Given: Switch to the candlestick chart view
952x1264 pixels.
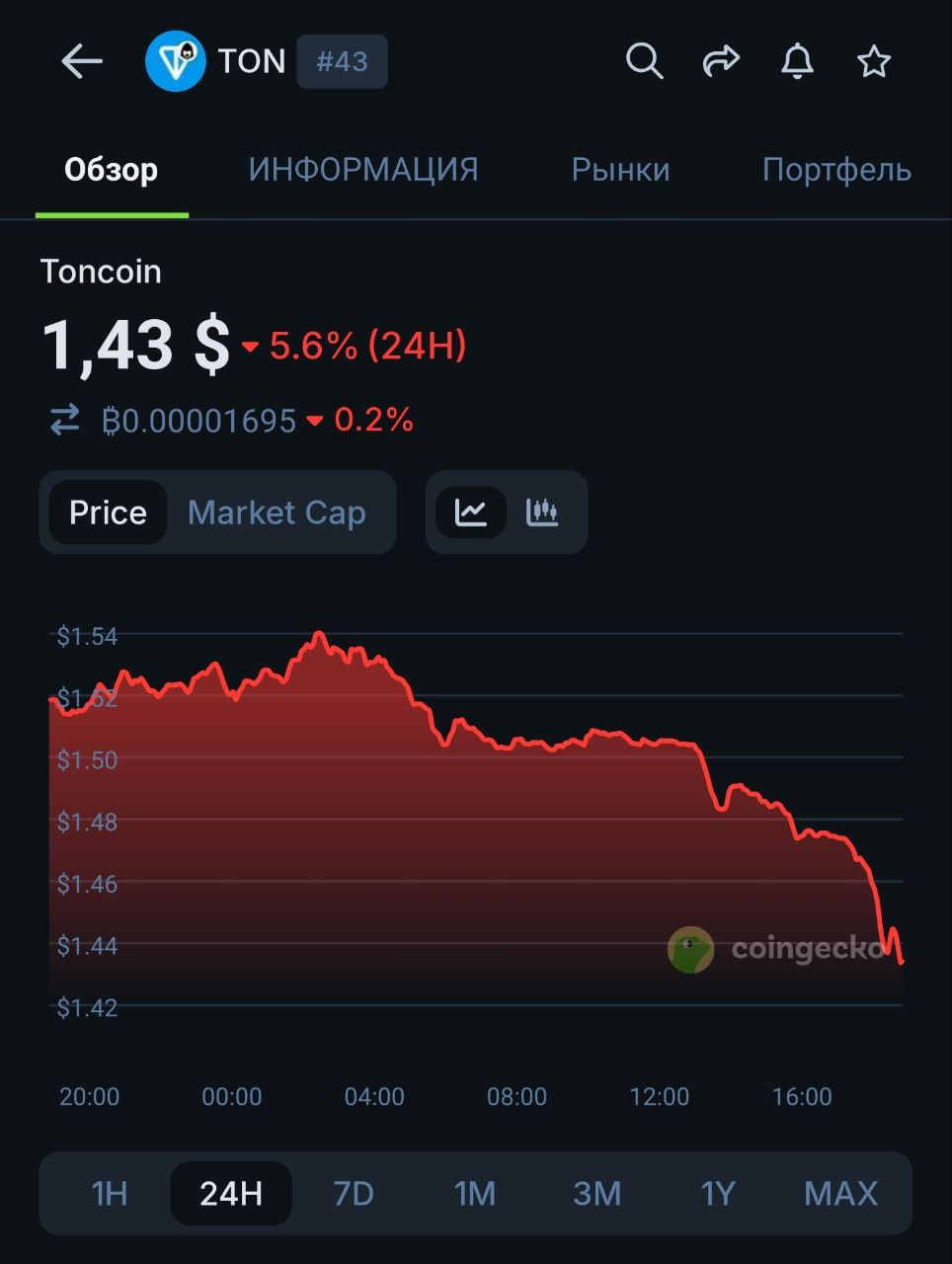Looking at the screenshot, I should click(542, 512).
